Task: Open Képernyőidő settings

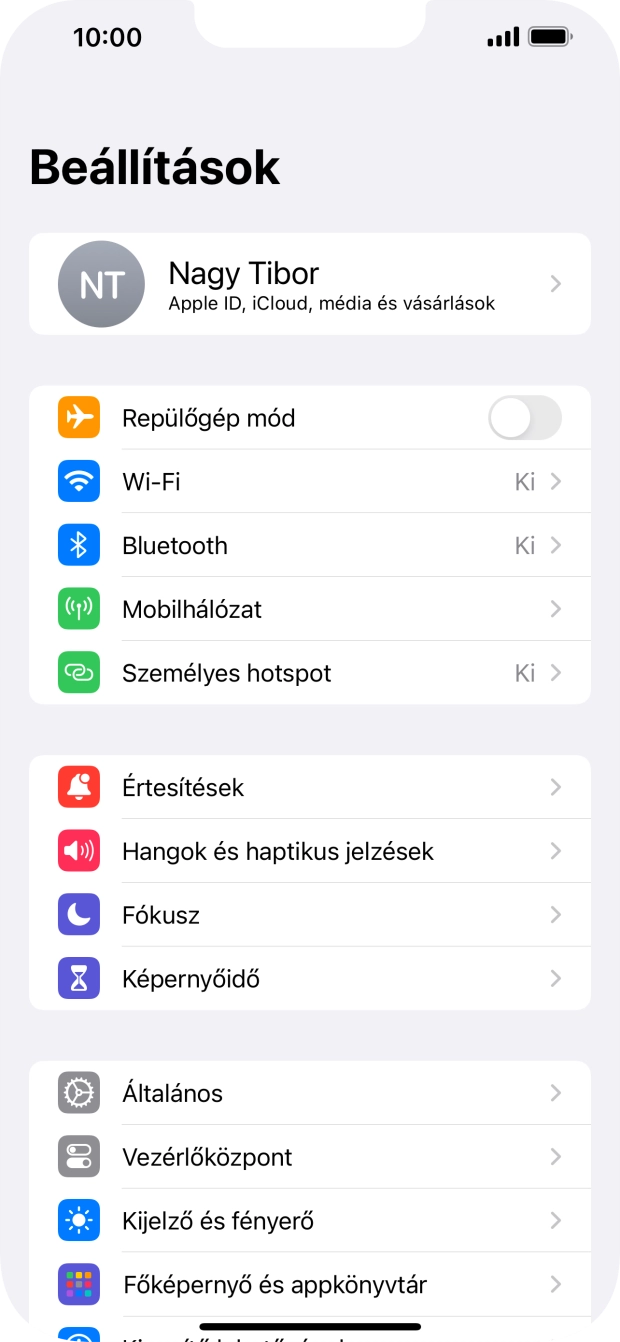Action: pyautogui.click(x=310, y=979)
